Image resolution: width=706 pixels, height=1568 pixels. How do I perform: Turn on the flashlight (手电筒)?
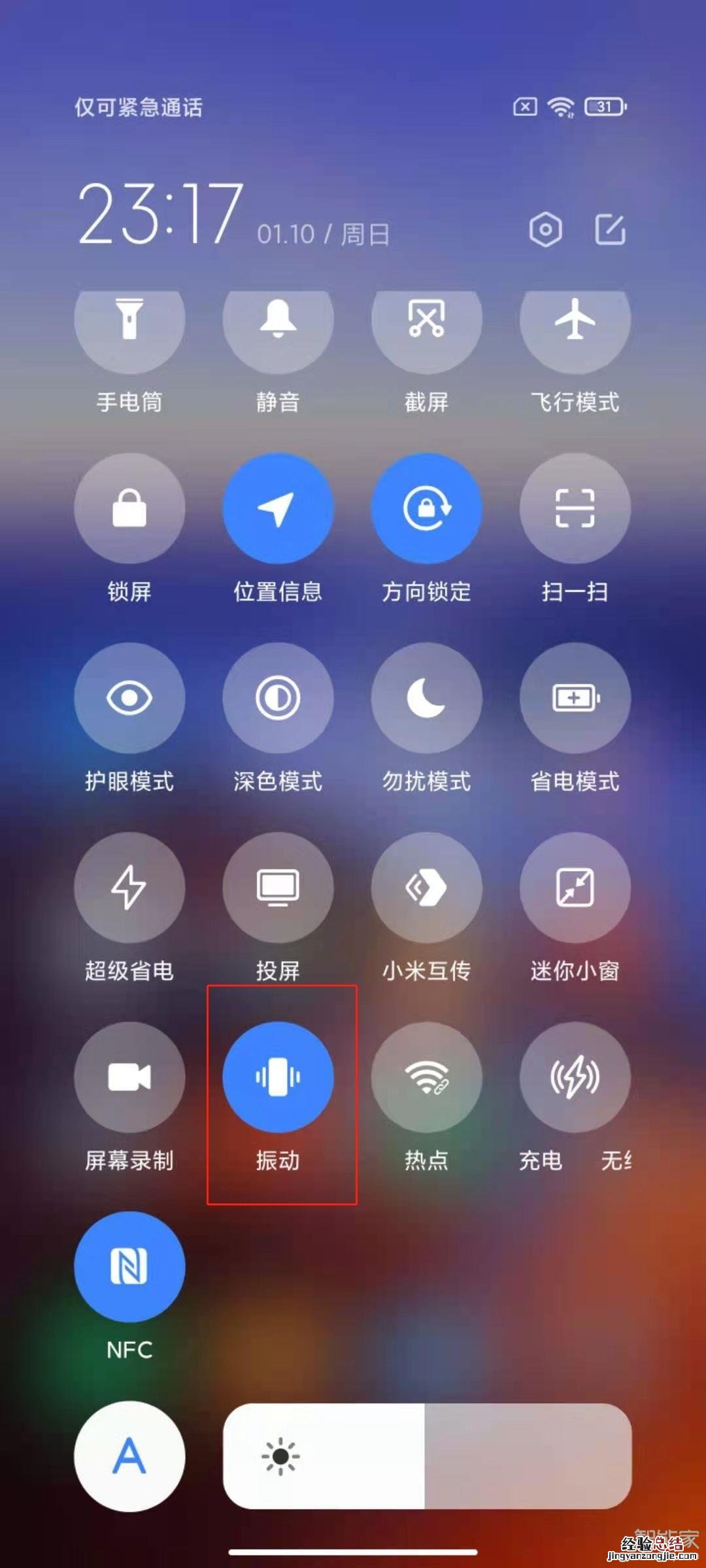129,320
